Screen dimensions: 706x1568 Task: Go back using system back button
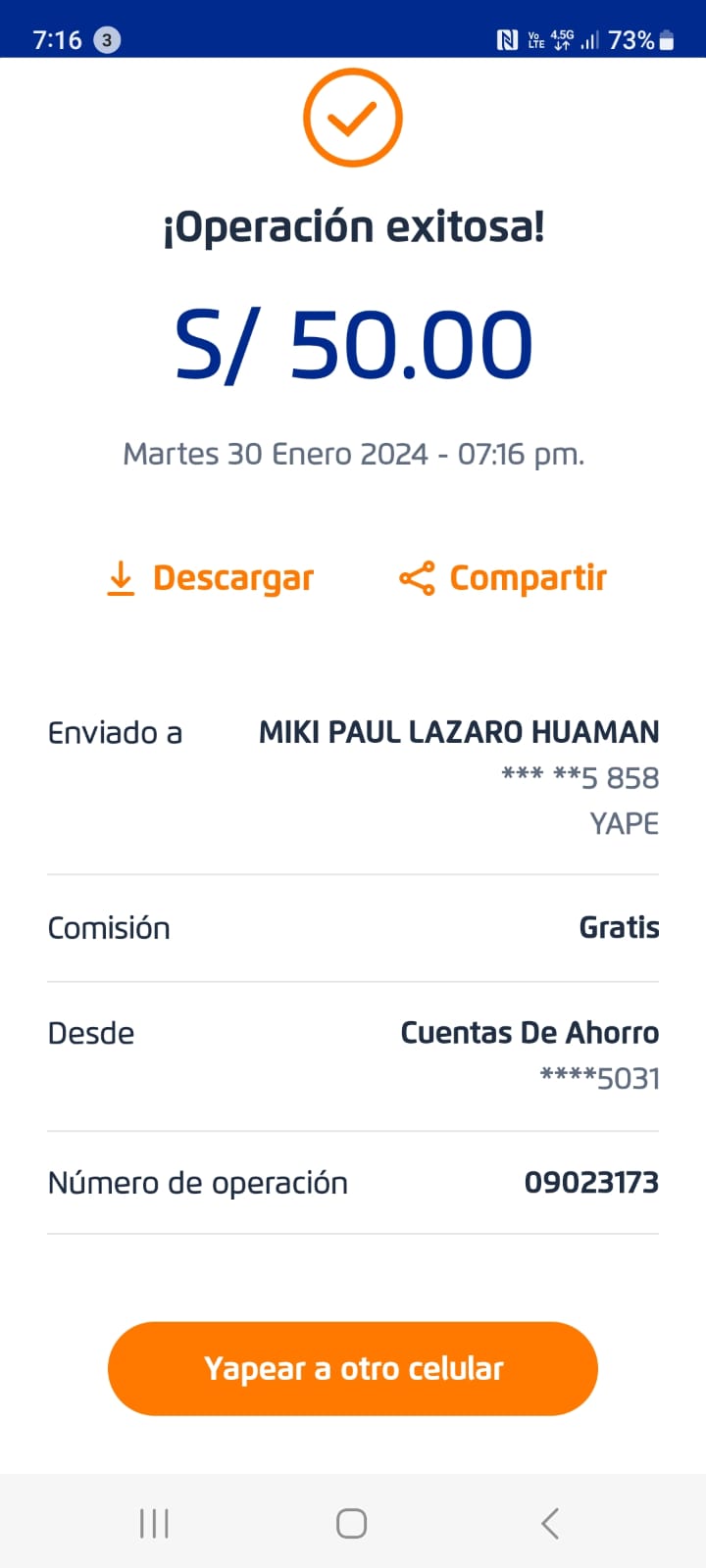550,1523
